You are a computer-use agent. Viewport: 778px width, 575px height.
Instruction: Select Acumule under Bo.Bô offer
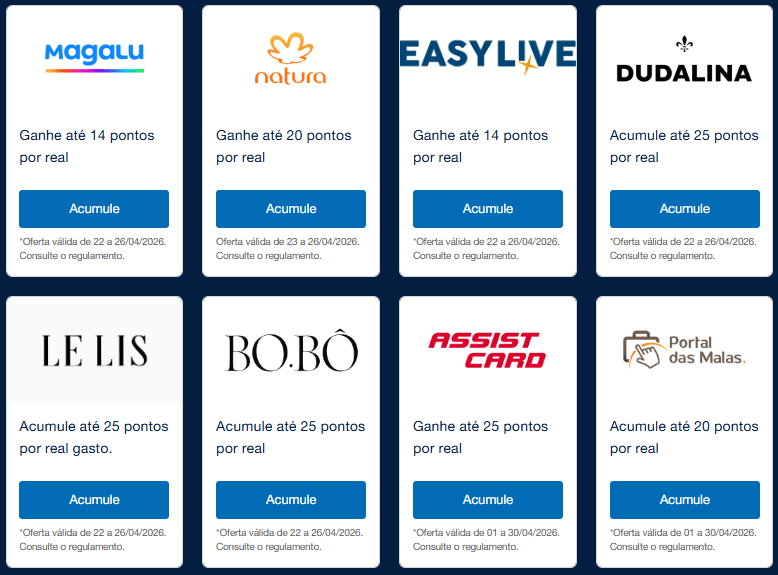point(291,500)
